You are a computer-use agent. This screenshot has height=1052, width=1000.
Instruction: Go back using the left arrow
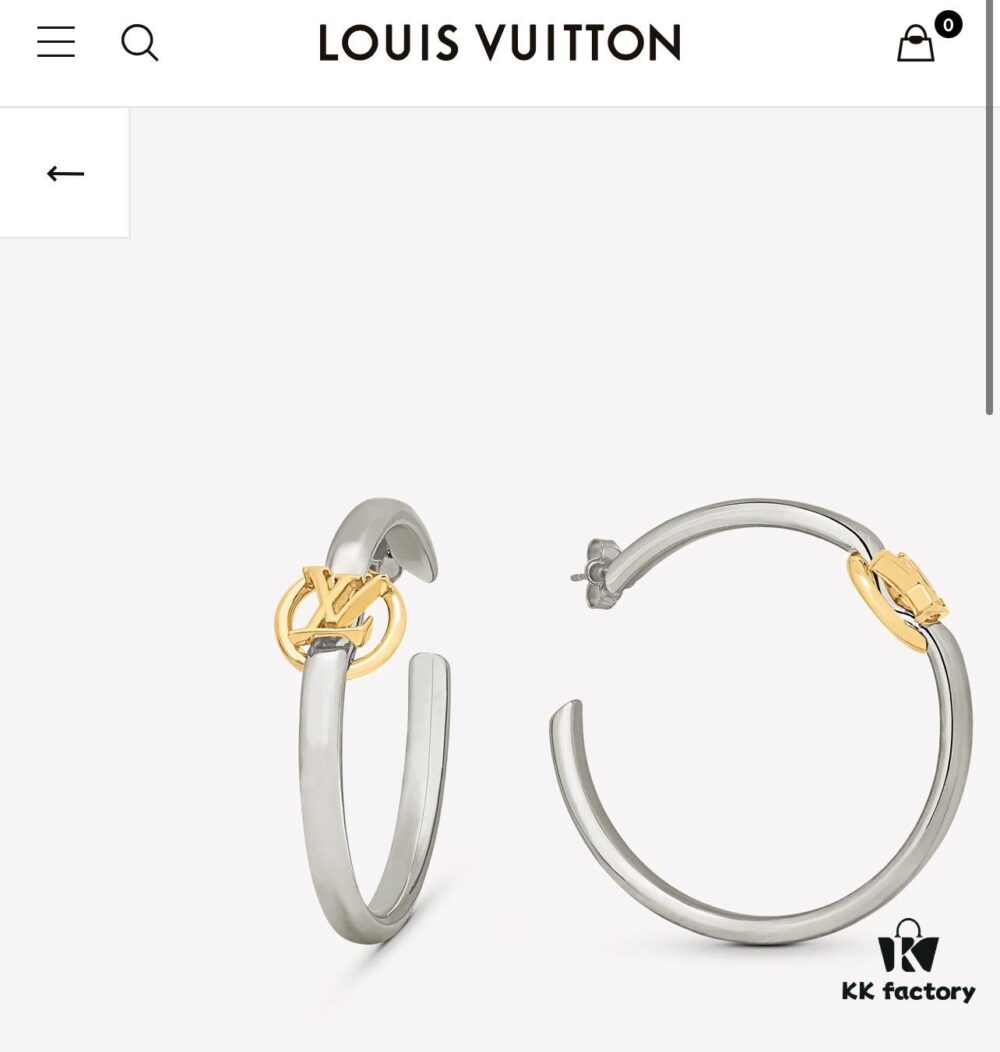65,174
